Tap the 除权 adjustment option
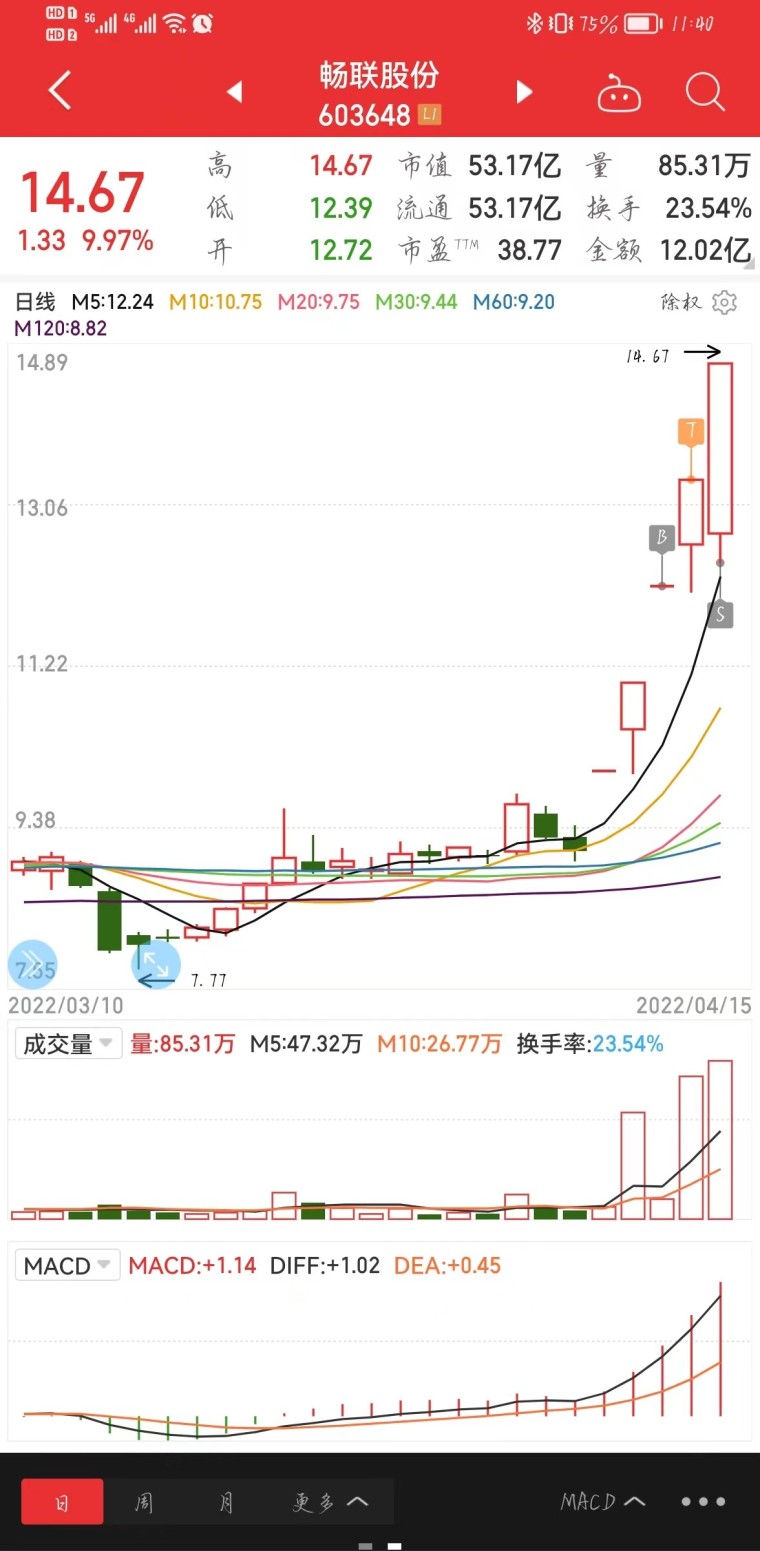This screenshot has height=1551, width=760. click(x=681, y=302)
